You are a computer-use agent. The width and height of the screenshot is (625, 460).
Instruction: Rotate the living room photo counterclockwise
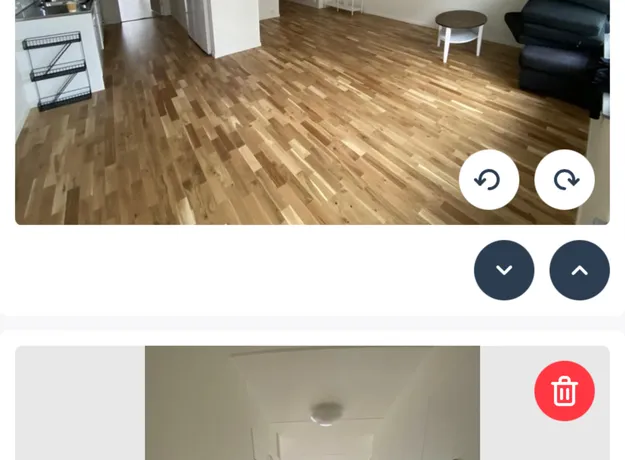[x=489, y=180]
